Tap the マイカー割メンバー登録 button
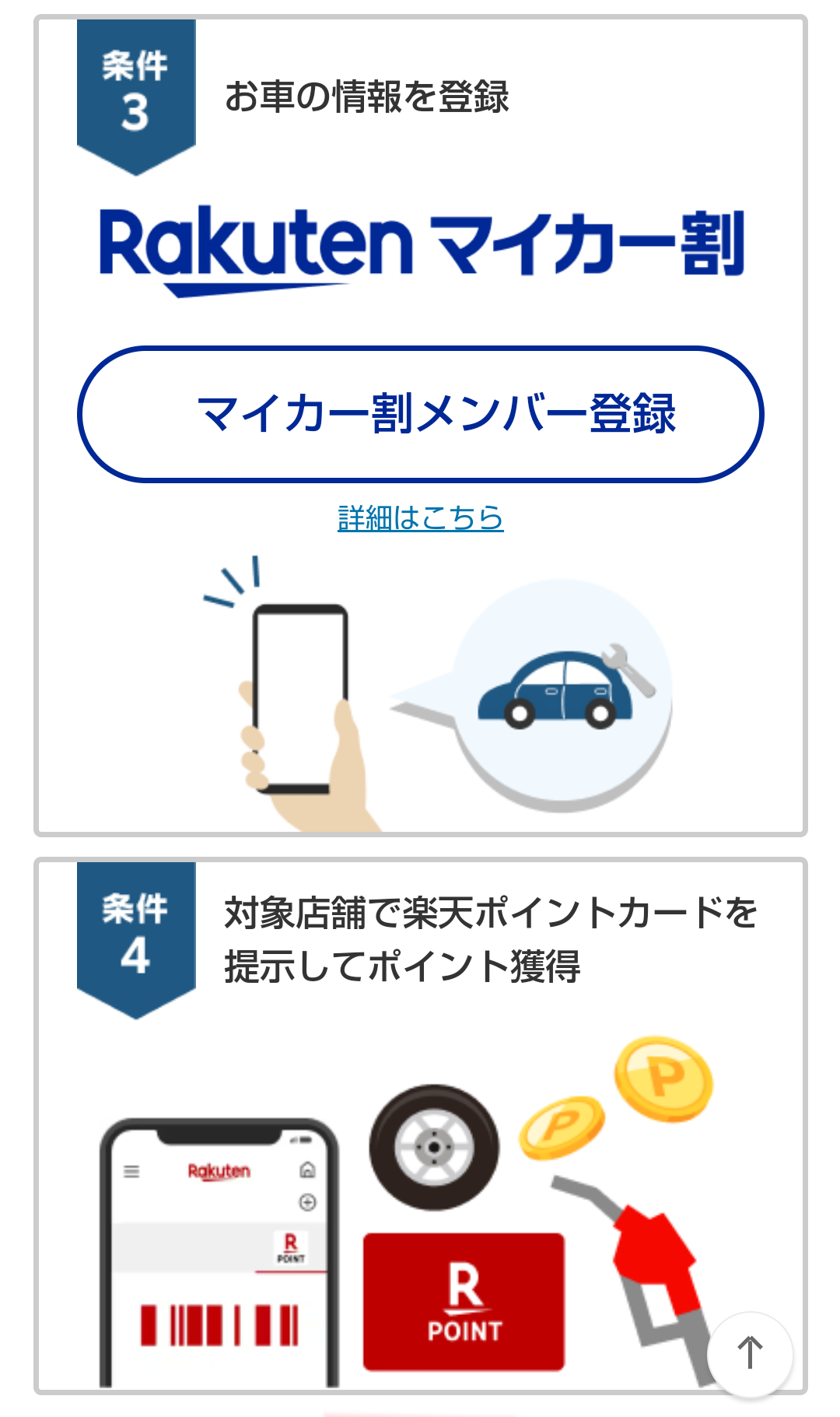This screenshot has height=1417, width=840. pos(420,414)
